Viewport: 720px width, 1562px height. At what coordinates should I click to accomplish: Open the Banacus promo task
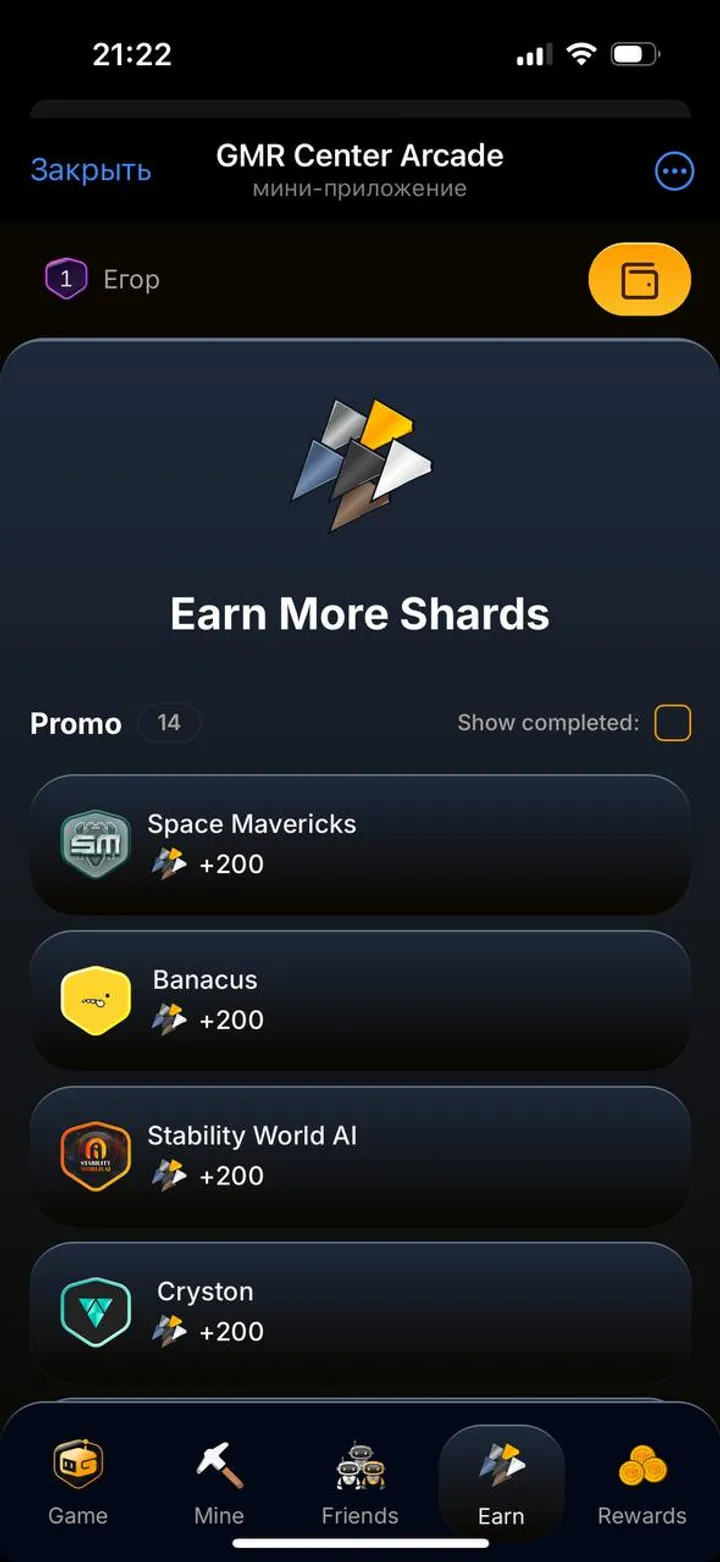click(x=360, y=1000)
